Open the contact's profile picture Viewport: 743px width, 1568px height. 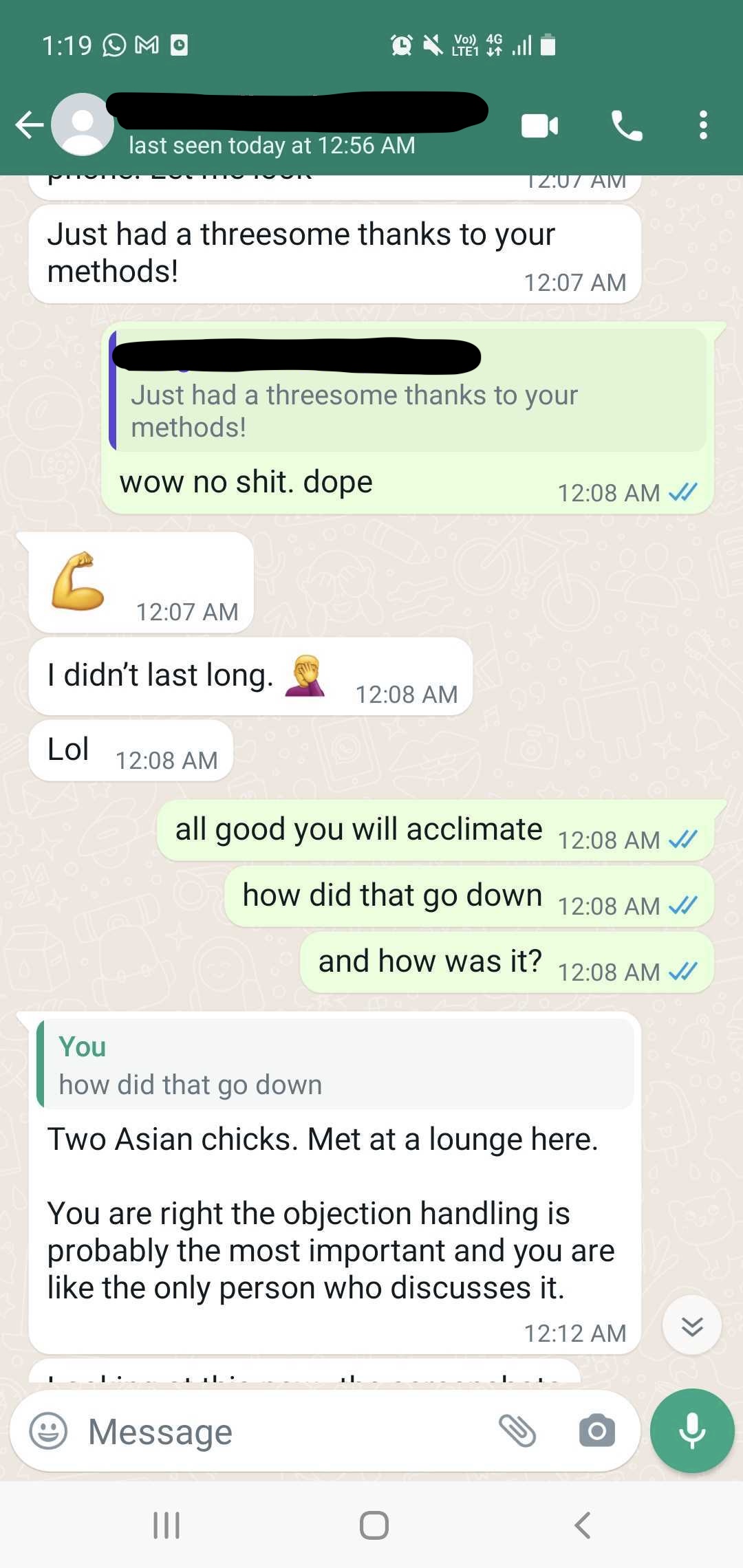point(83,124)
